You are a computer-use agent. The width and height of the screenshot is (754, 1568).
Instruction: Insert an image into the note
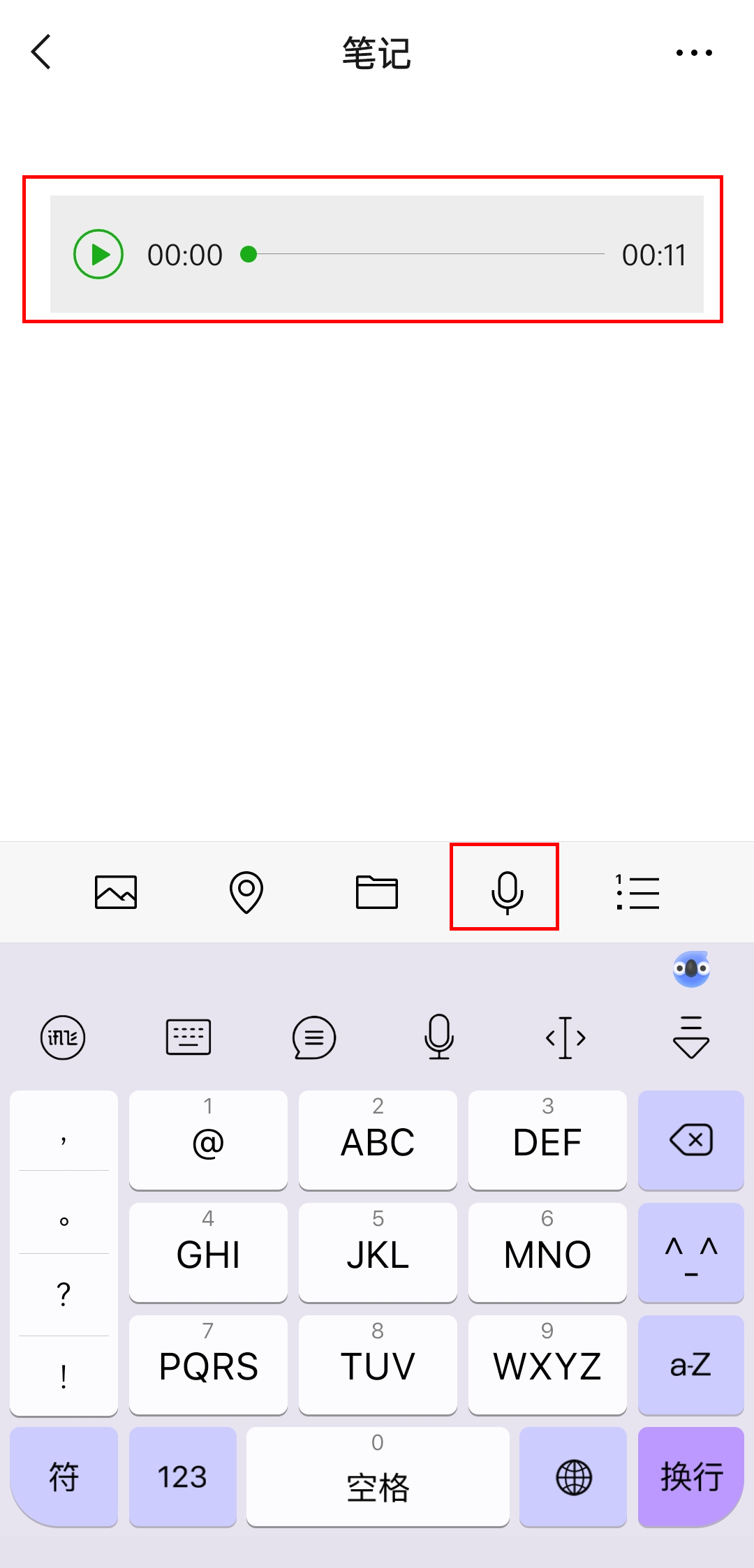116,892
